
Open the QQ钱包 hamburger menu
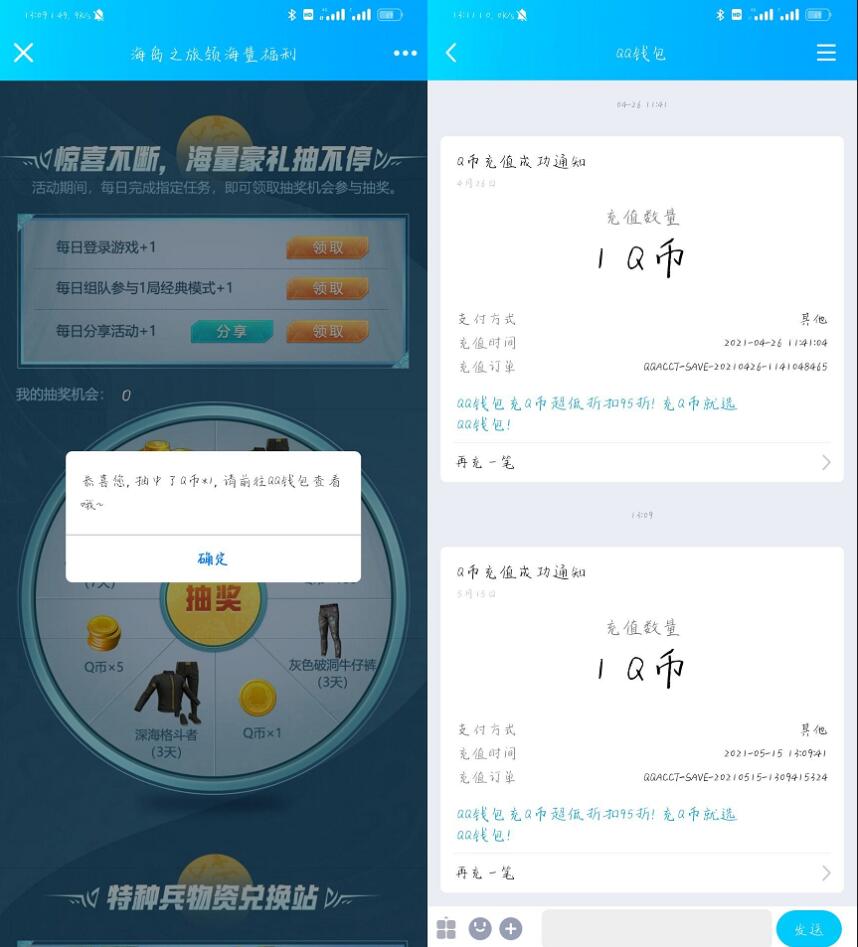coord(826,53)
